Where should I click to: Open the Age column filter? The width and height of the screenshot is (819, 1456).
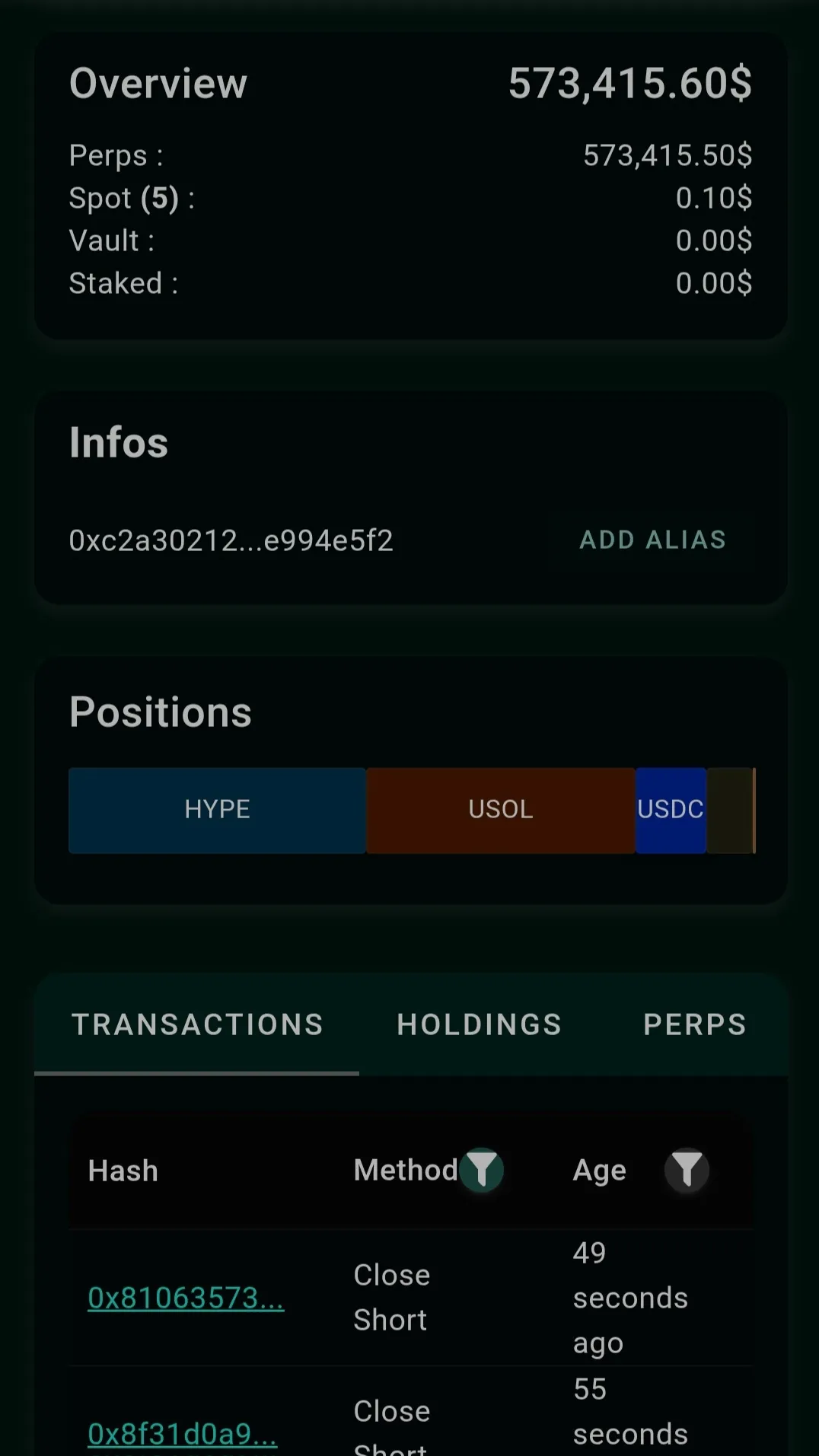pyautogui.click(x=687, y=1170)
